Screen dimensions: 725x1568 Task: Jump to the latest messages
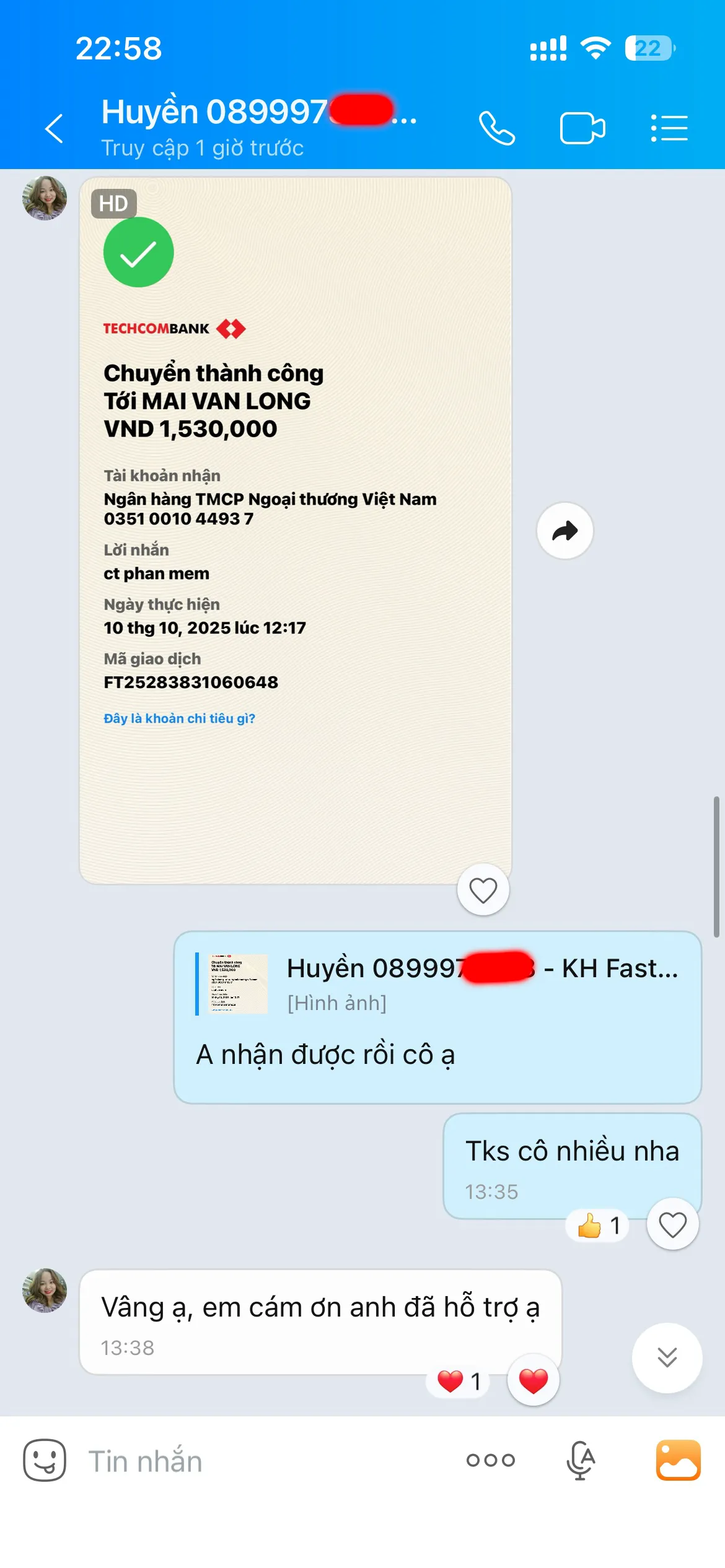coord(667,1357)
